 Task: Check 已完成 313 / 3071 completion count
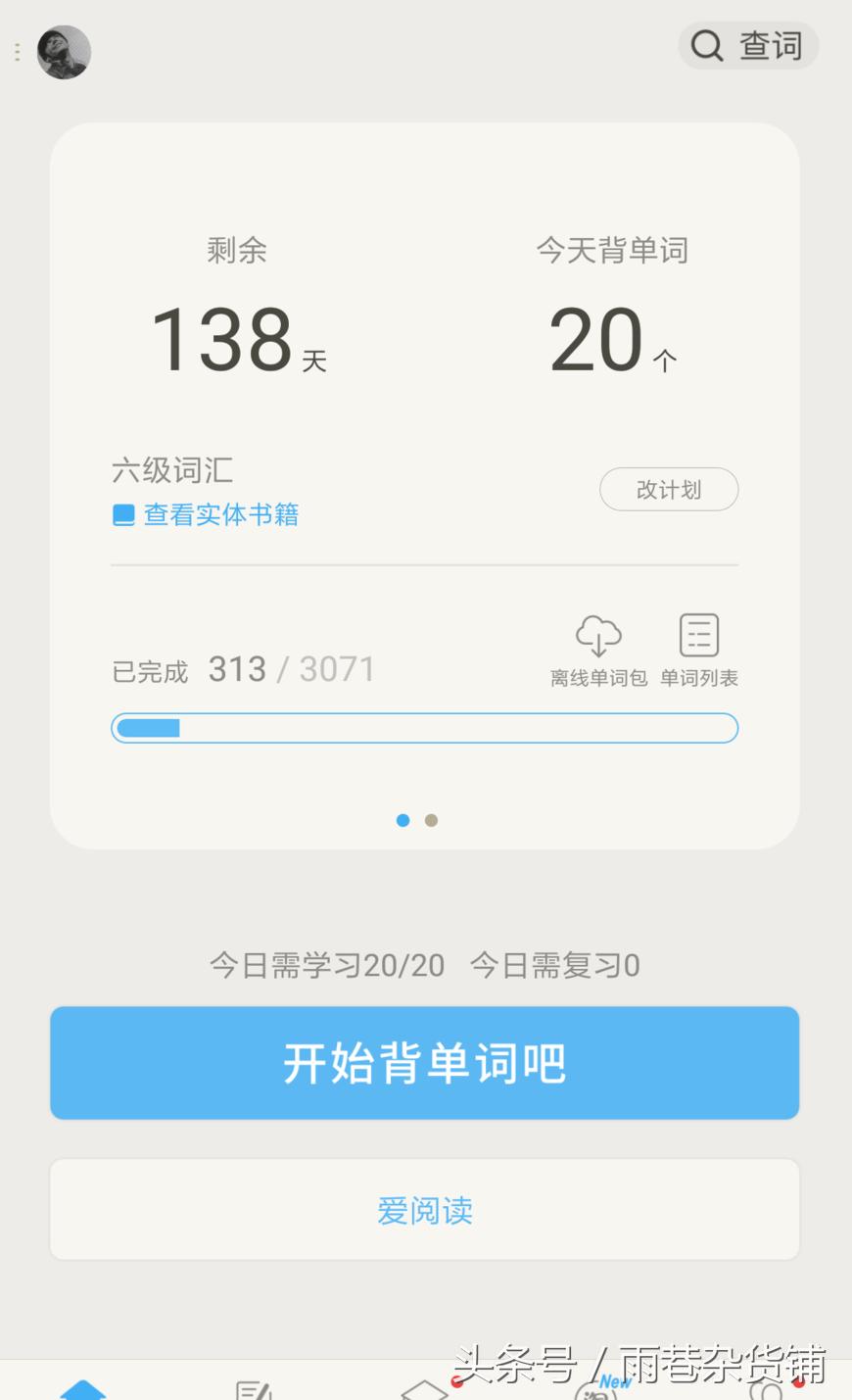[x=243, y=668]
